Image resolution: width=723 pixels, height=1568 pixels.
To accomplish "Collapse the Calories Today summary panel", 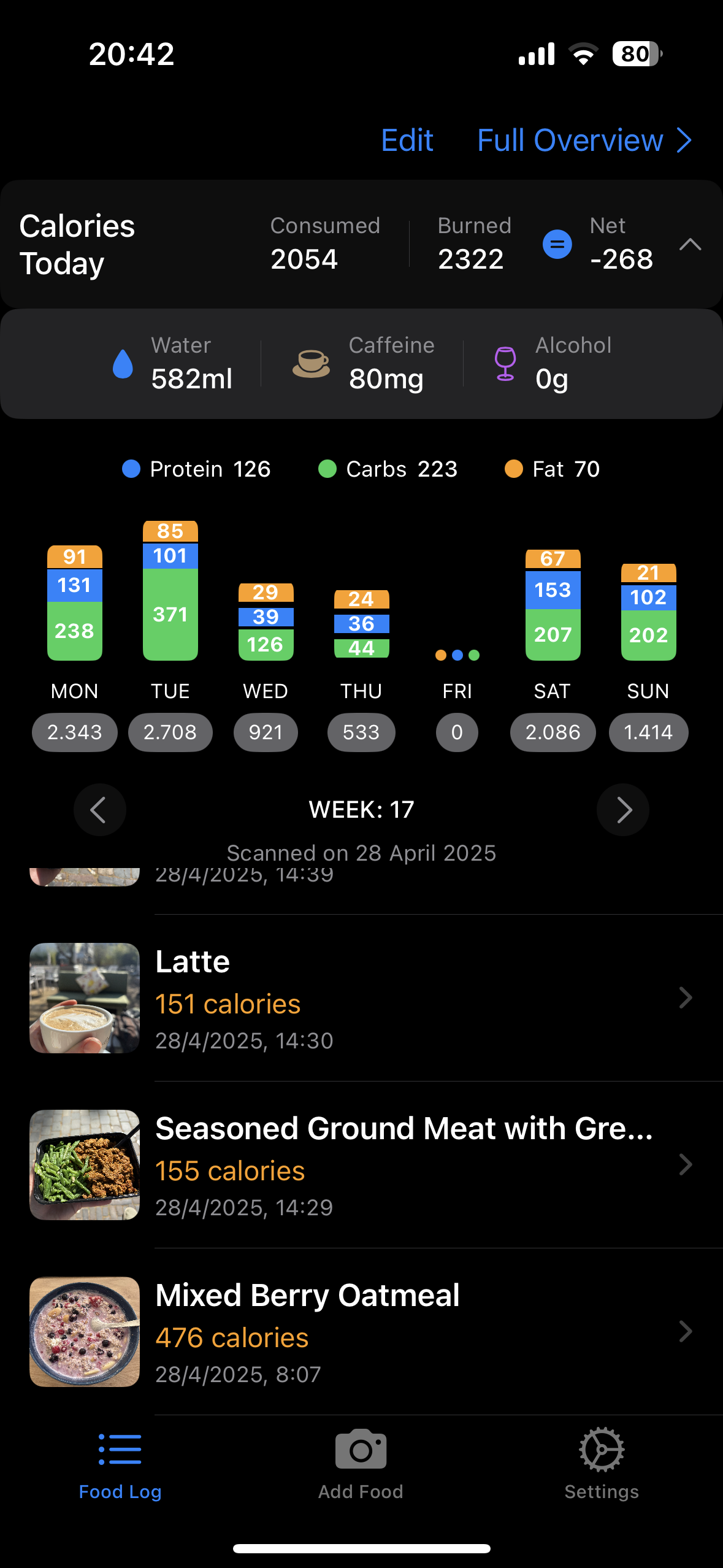I will click(690, 244).
